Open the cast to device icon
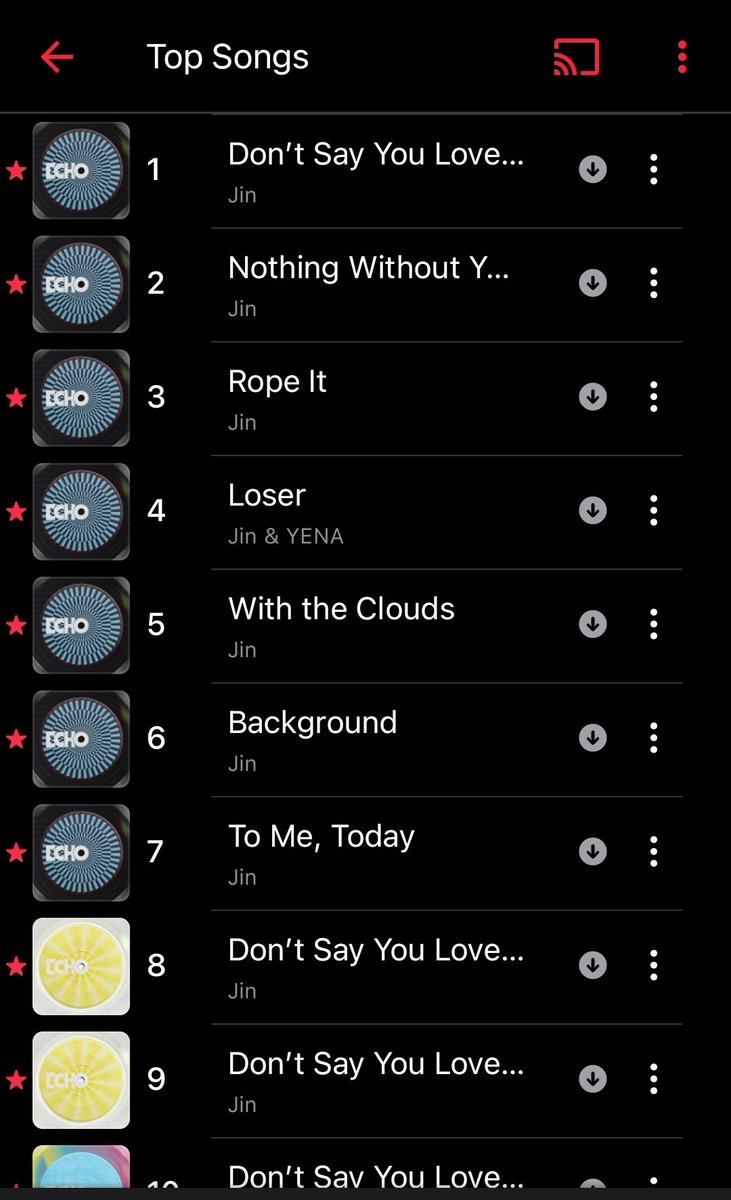The height and width of the screenshot is (1200, 731). click(576, 57)
